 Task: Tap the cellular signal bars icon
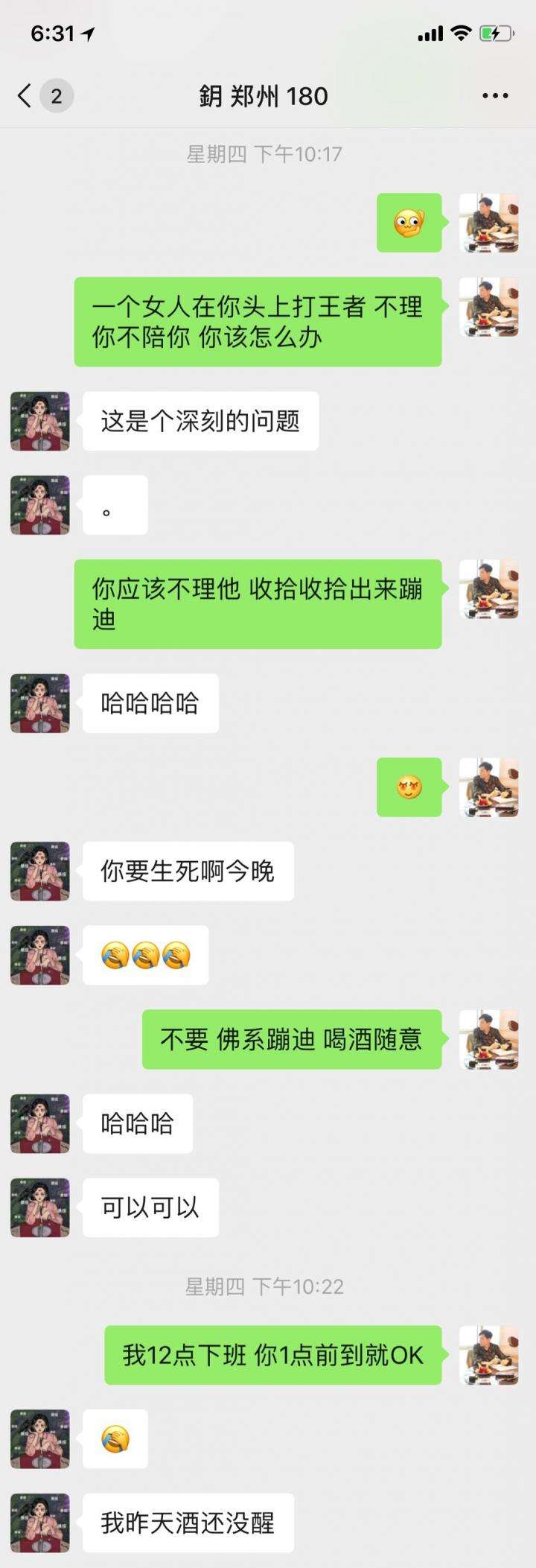point(429,33)
